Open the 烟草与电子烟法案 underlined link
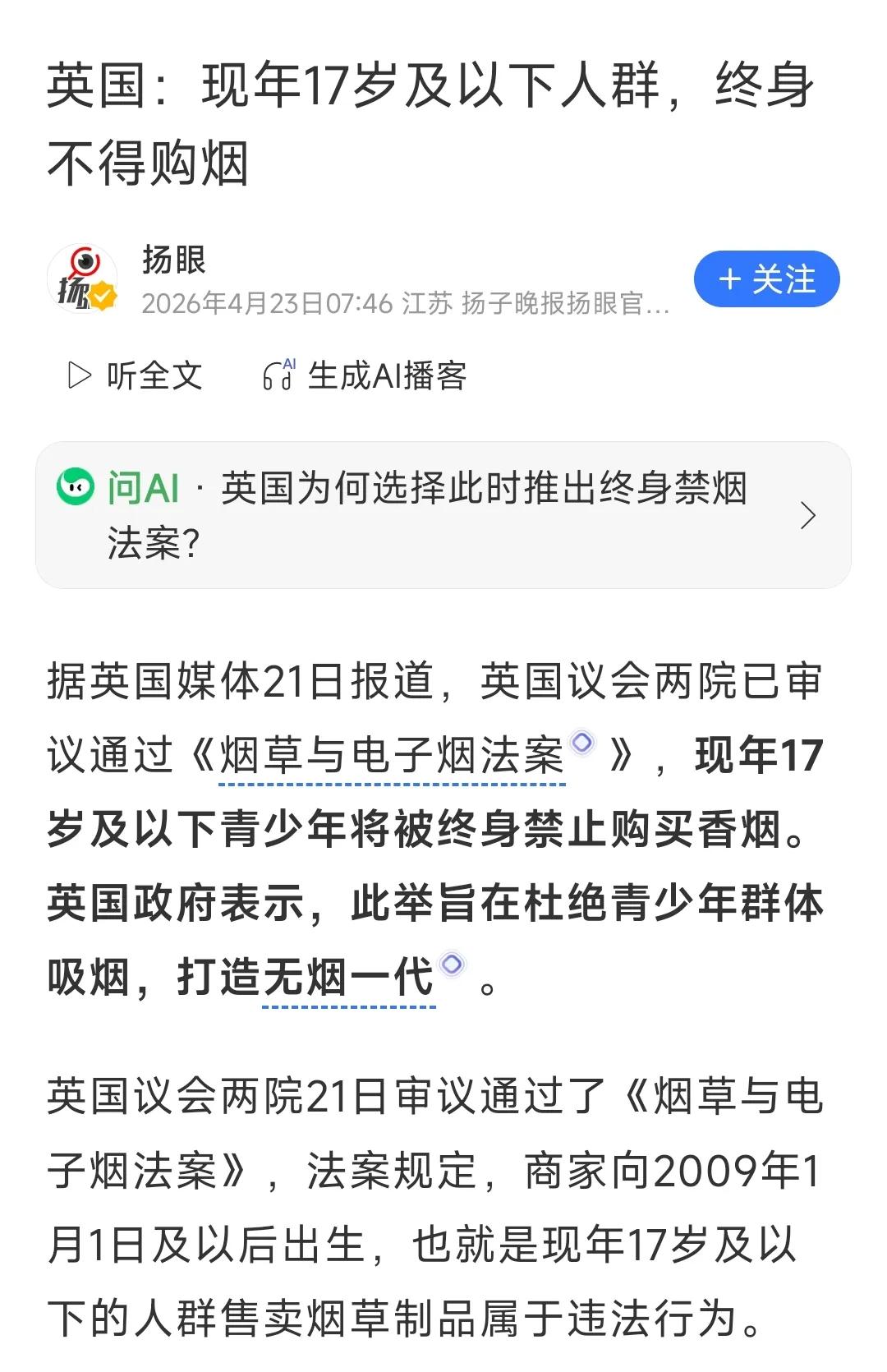 coord(391,753)
